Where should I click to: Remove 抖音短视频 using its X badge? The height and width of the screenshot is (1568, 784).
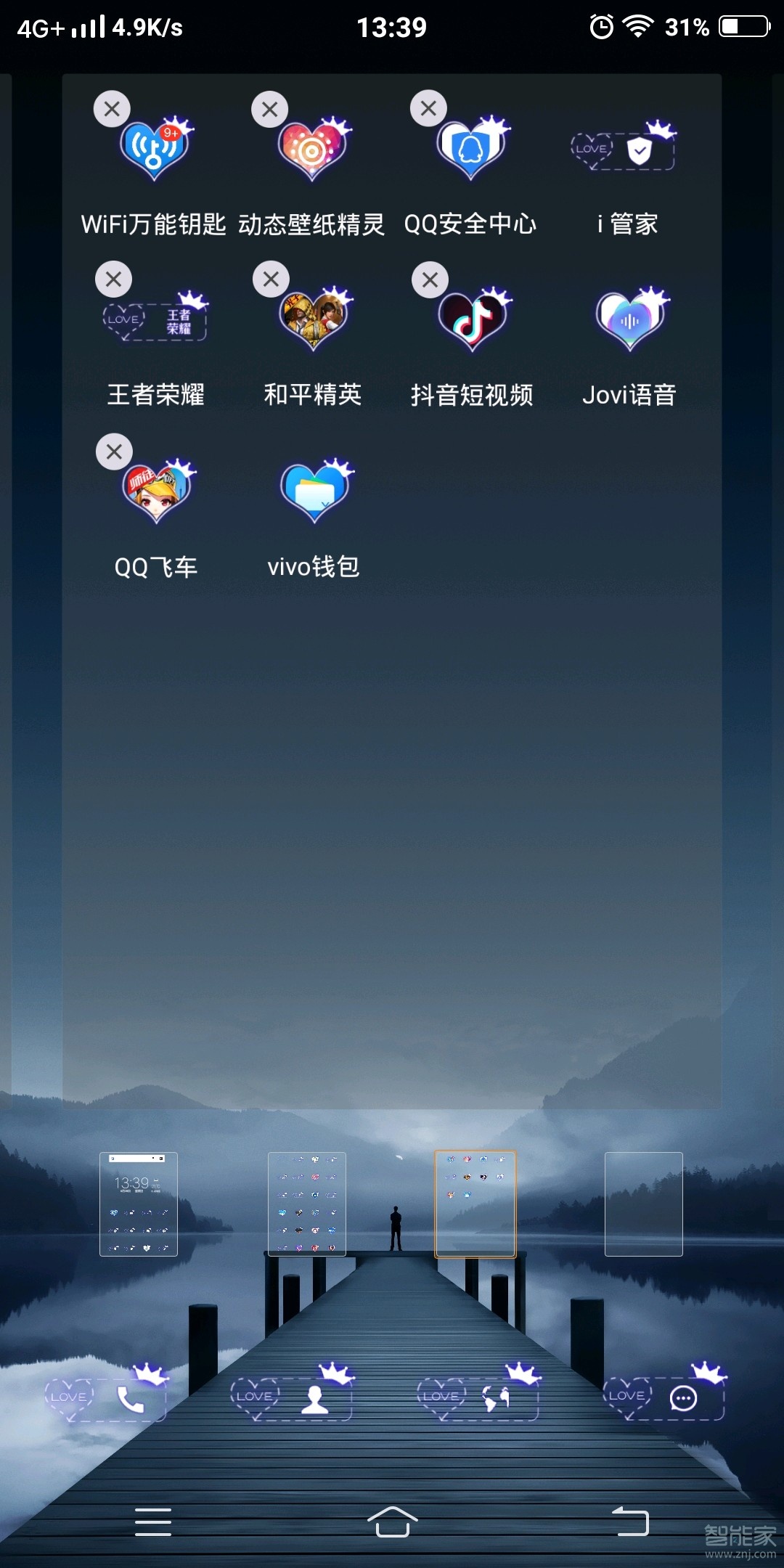pyautogui.click(x=428, y=279)
